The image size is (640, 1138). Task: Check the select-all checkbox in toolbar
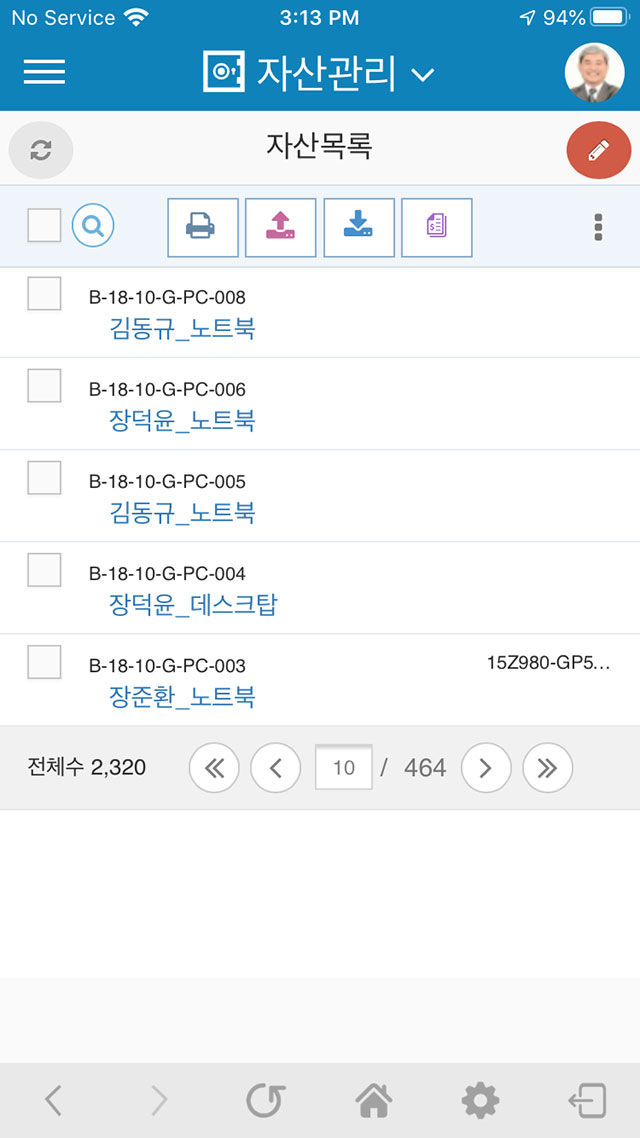(x=44, y=225)
